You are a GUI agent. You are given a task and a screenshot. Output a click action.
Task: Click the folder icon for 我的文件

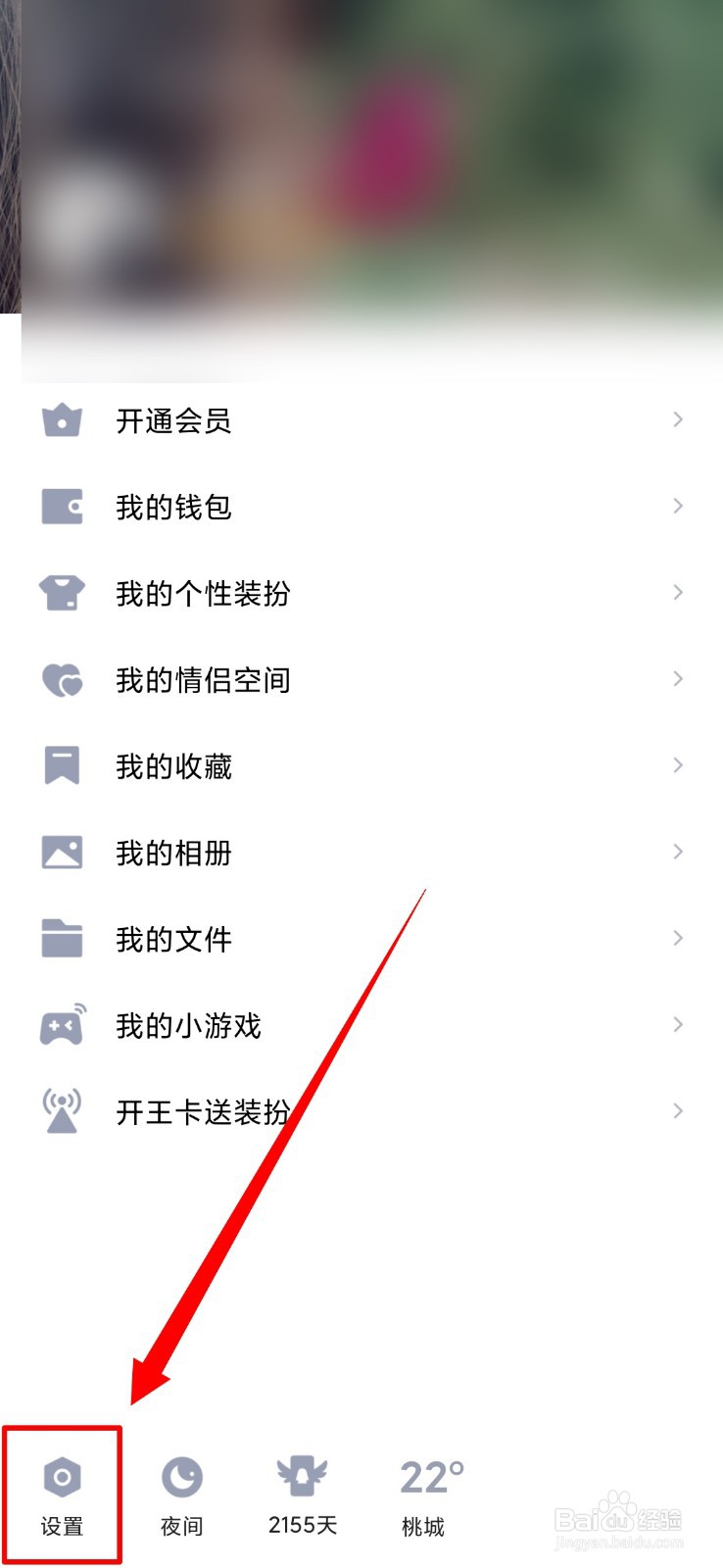tap(62, 938)
